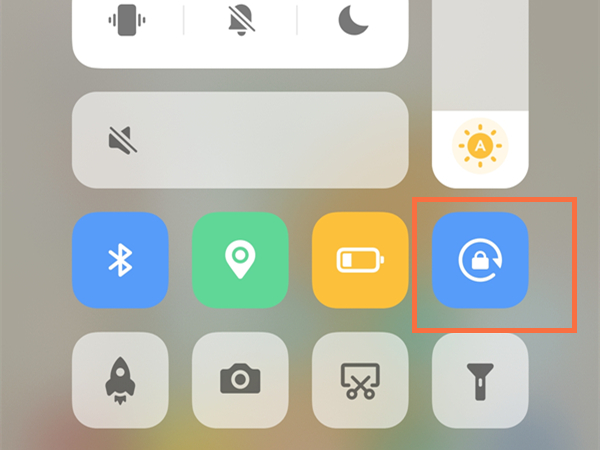Toggle location services

pyautogui.click(x=240, y=260)
